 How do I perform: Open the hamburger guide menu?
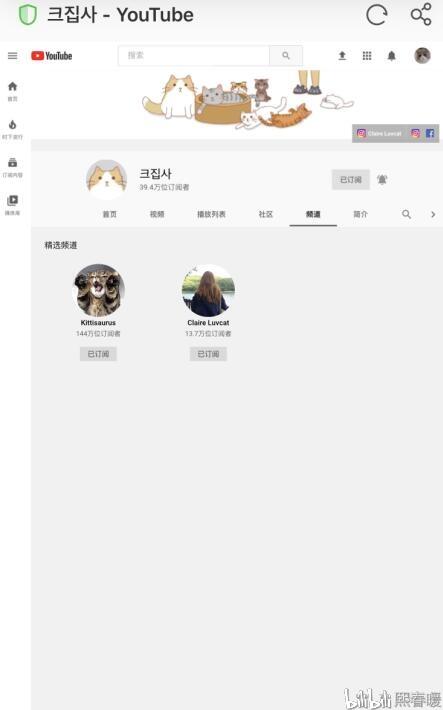click(13, 56)
